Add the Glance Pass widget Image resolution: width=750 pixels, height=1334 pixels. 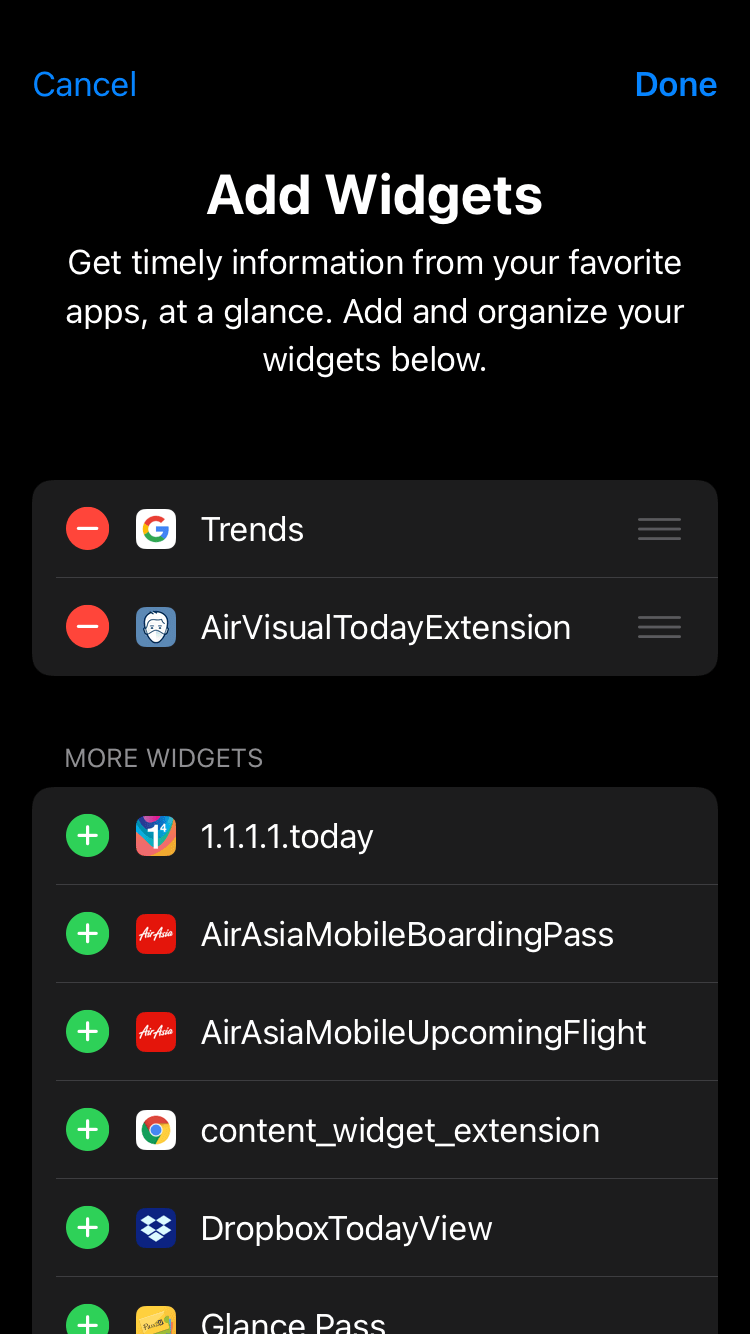pos(88,1320)
